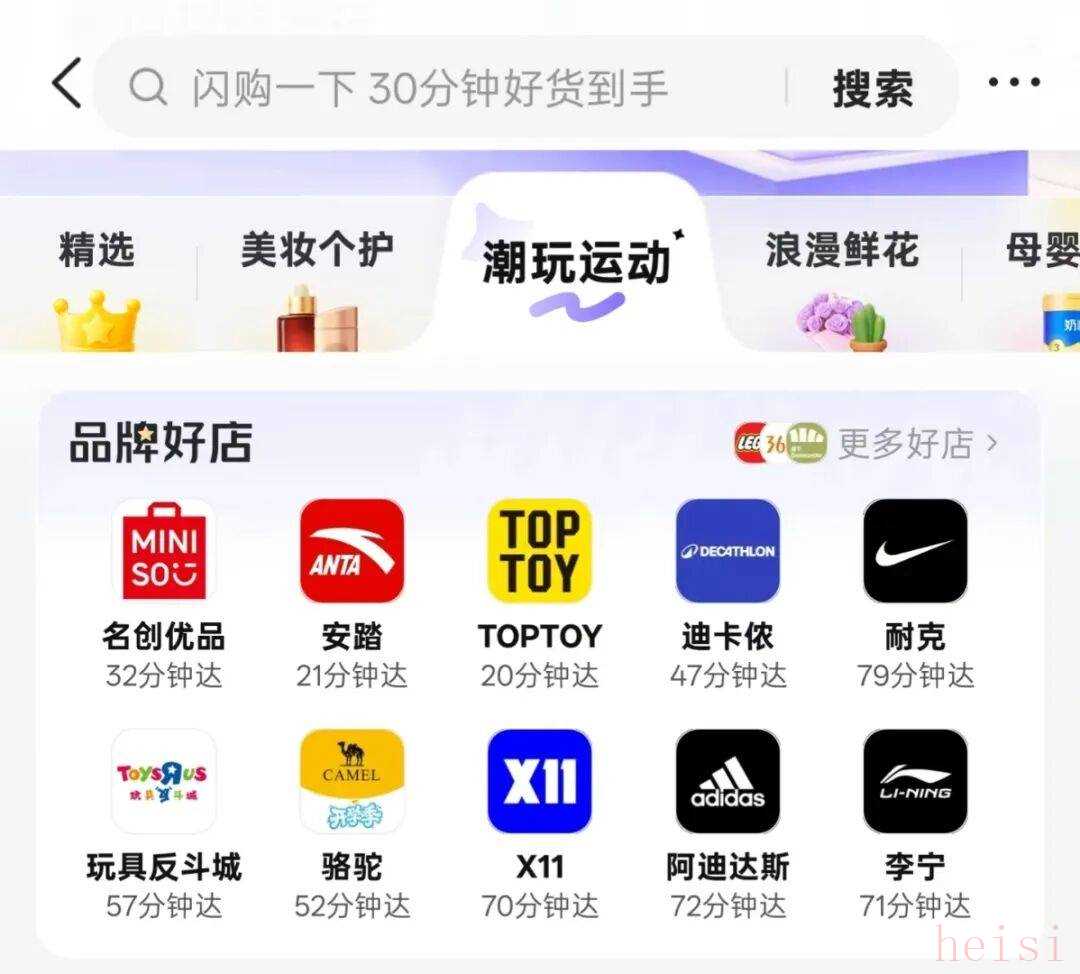
Task: Open the 安踏 ANTA store
Action: (x=352, y=552)
